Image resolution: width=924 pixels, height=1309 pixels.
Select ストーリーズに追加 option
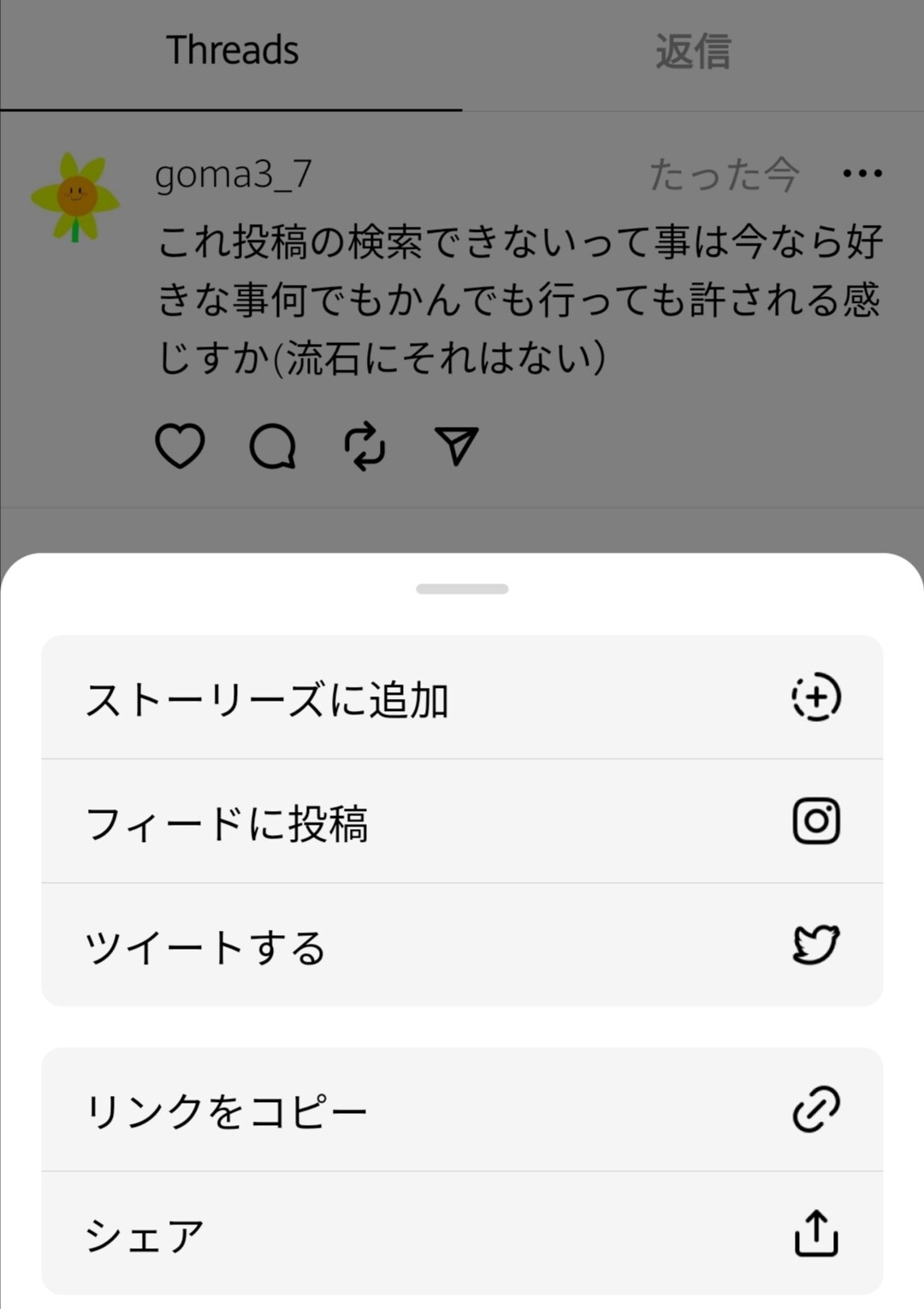tap(462, 698)
